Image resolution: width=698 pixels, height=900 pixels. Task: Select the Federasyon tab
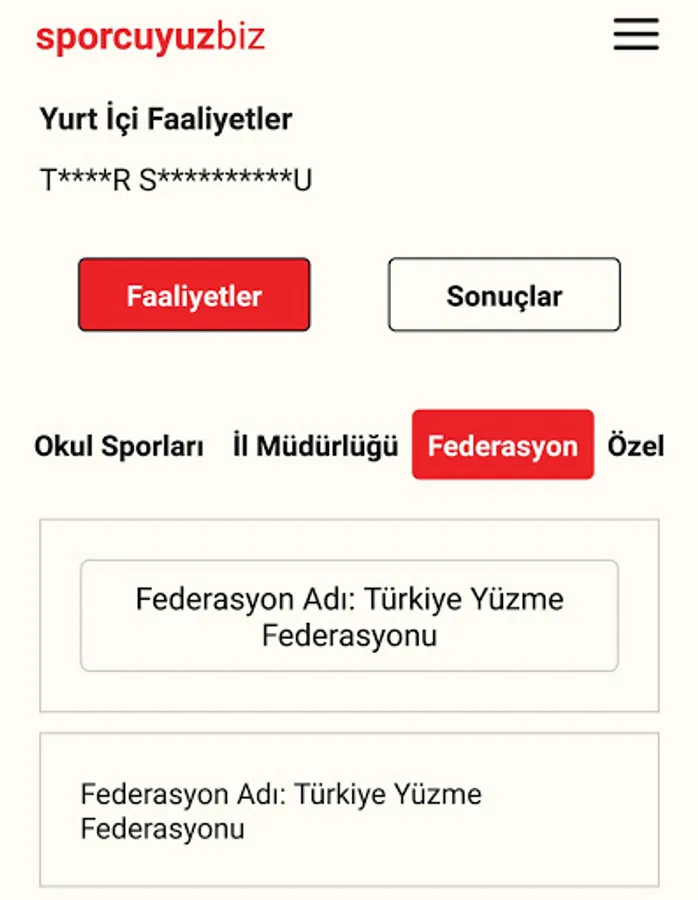(503, 444)
